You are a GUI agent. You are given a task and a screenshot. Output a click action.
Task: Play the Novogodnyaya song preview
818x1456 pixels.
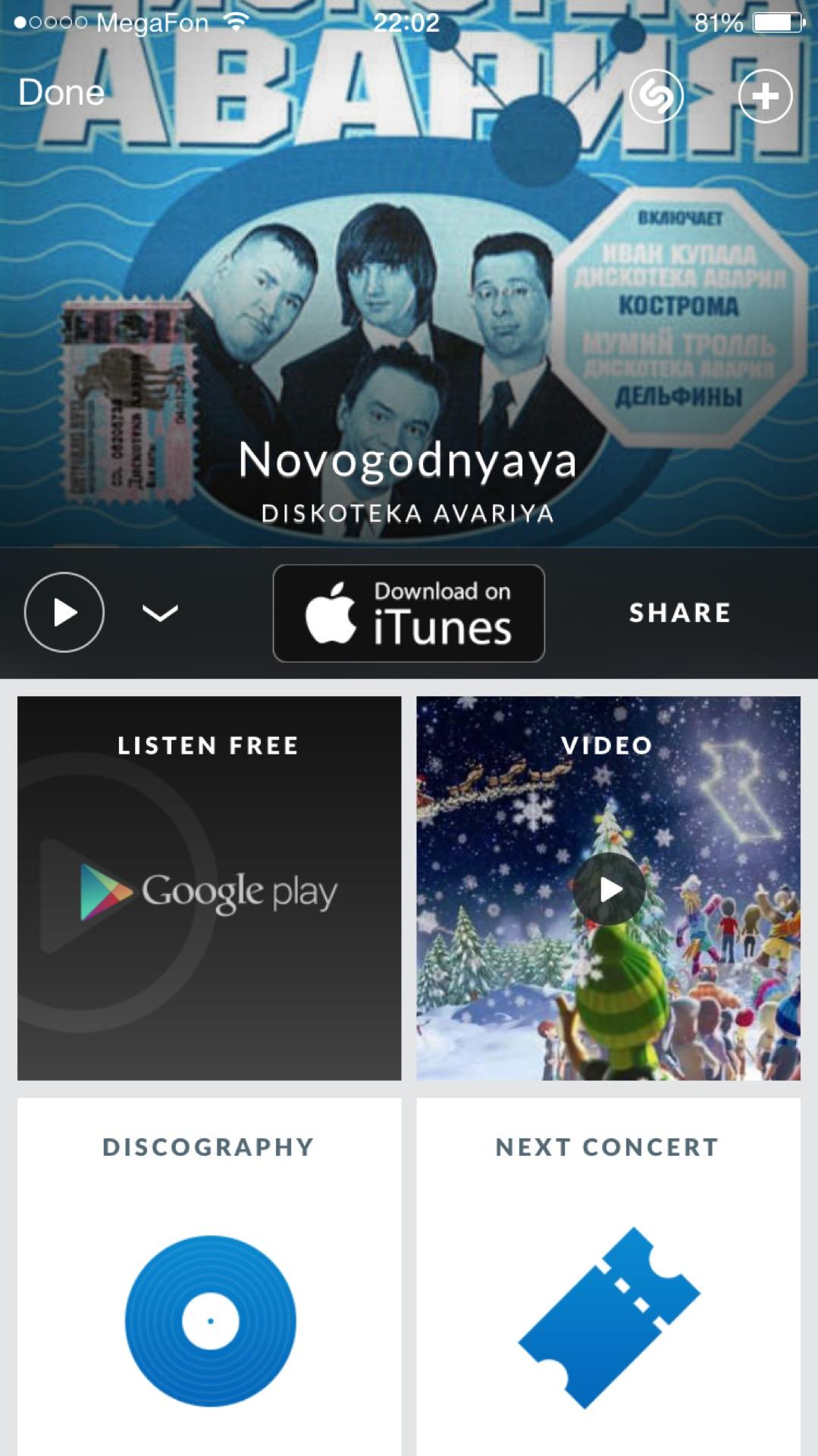click(x=64, y=612)
